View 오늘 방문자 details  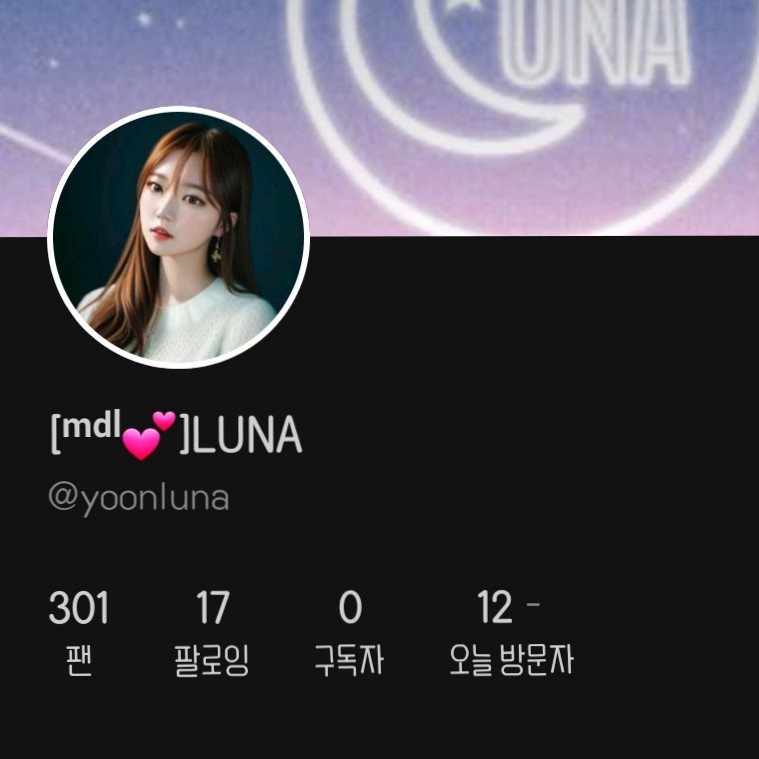tap(510, 632)
